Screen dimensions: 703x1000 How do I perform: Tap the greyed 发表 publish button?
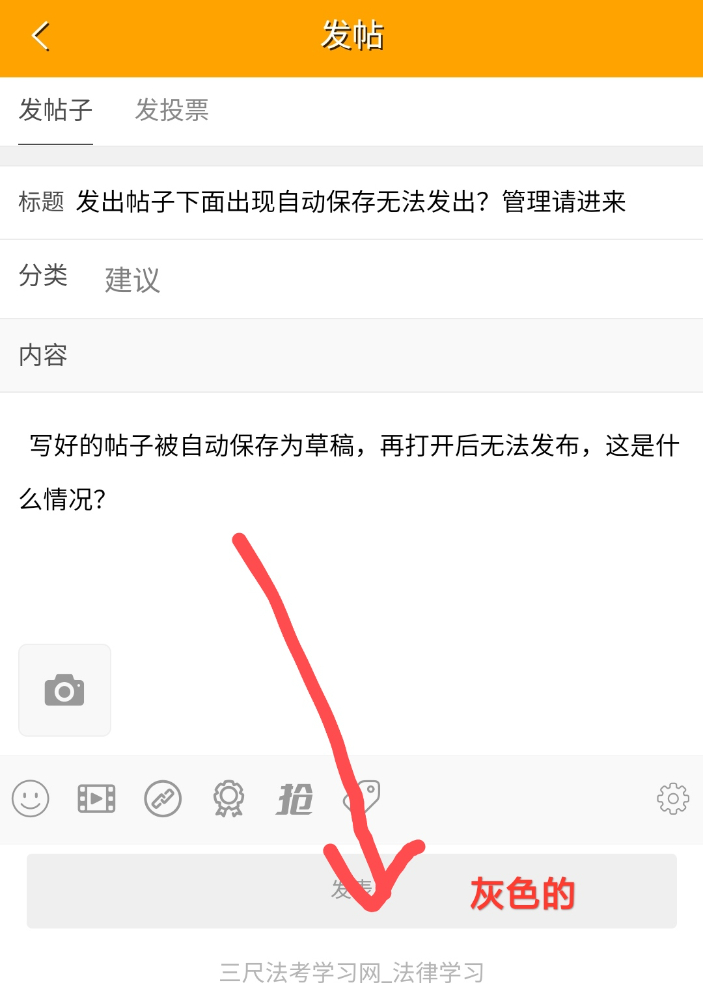(351, 890)
